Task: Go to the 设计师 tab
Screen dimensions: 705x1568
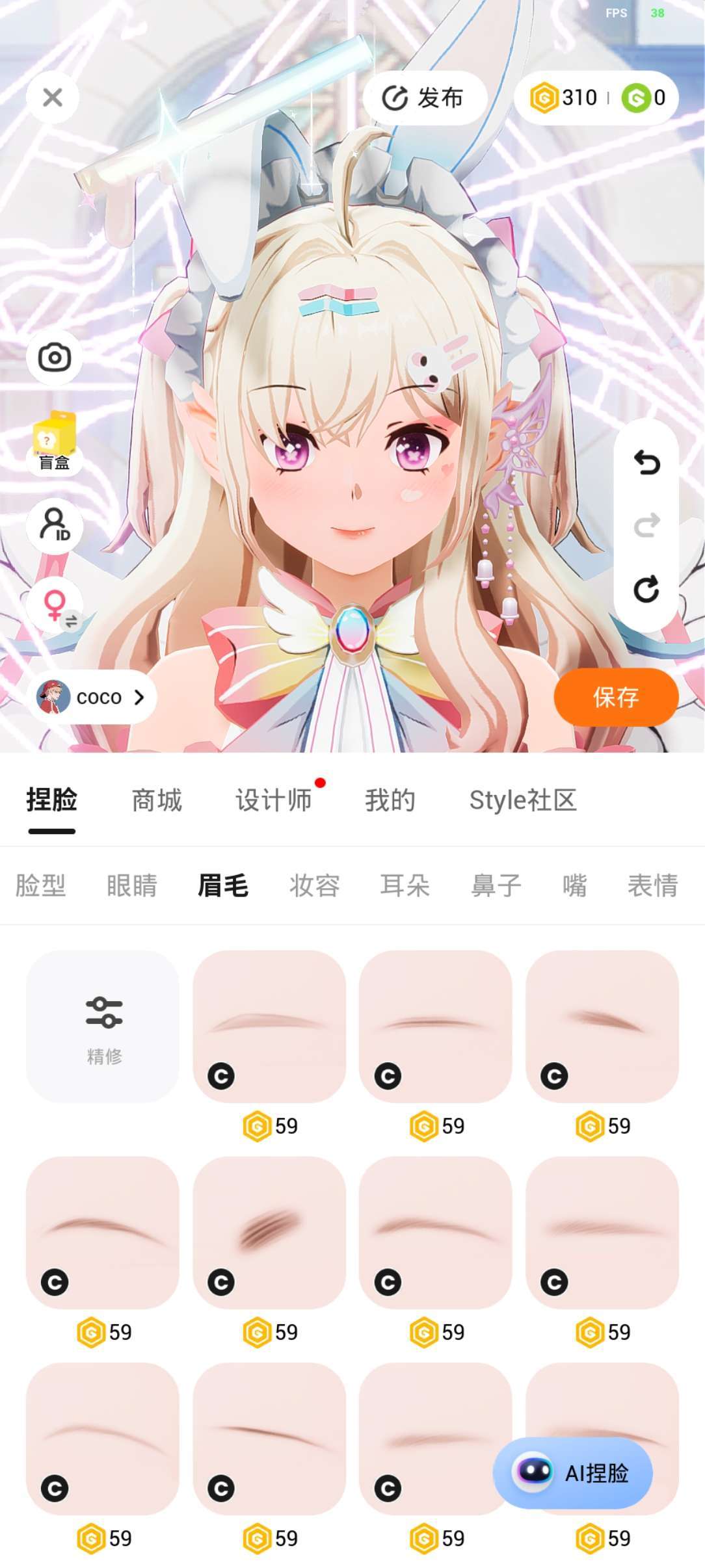Action: pyautogui.click(x=274, y=800)
